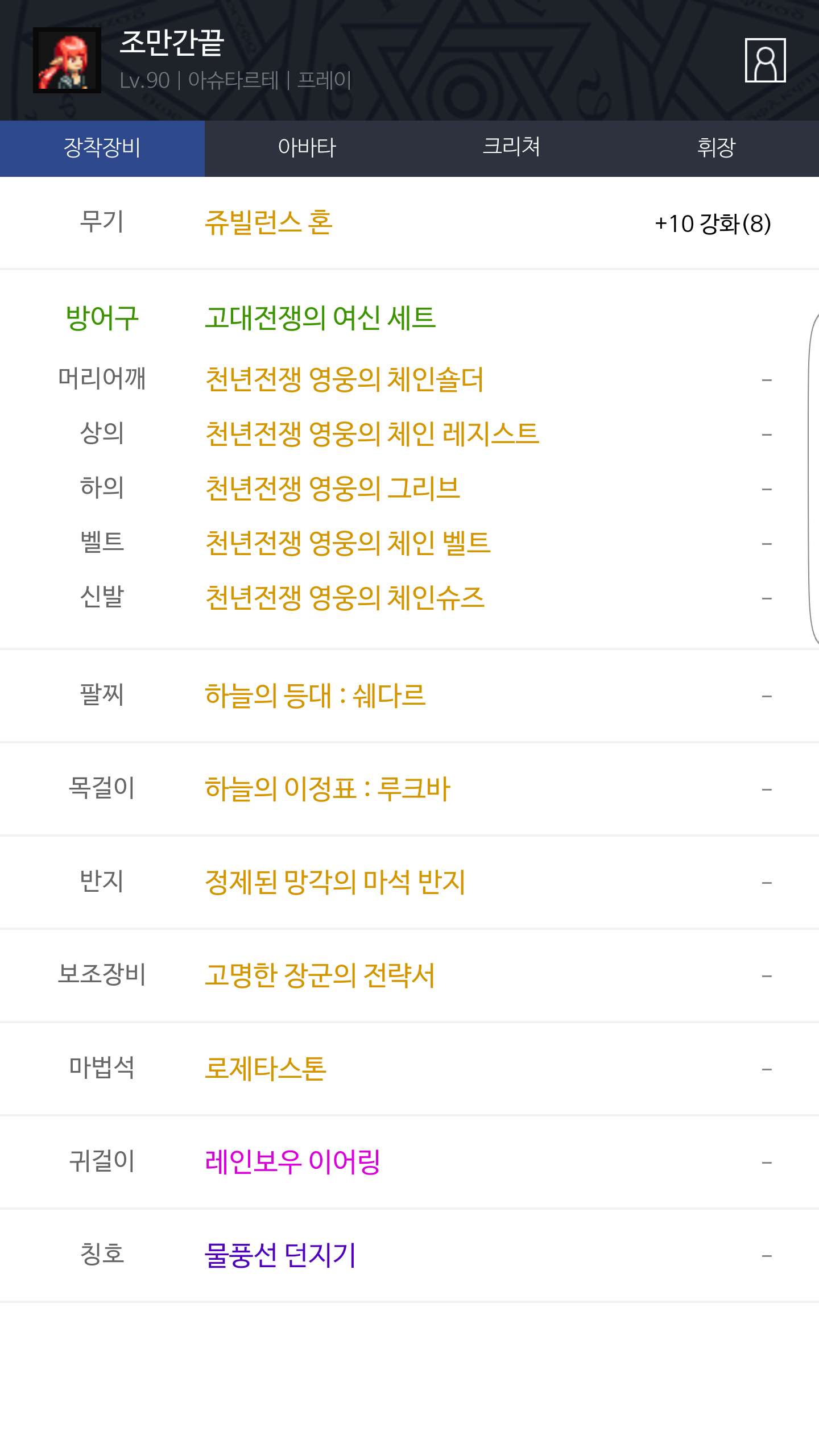Open the character profile icon
The height and width of the screenshot is (1456, 819).
765,60
